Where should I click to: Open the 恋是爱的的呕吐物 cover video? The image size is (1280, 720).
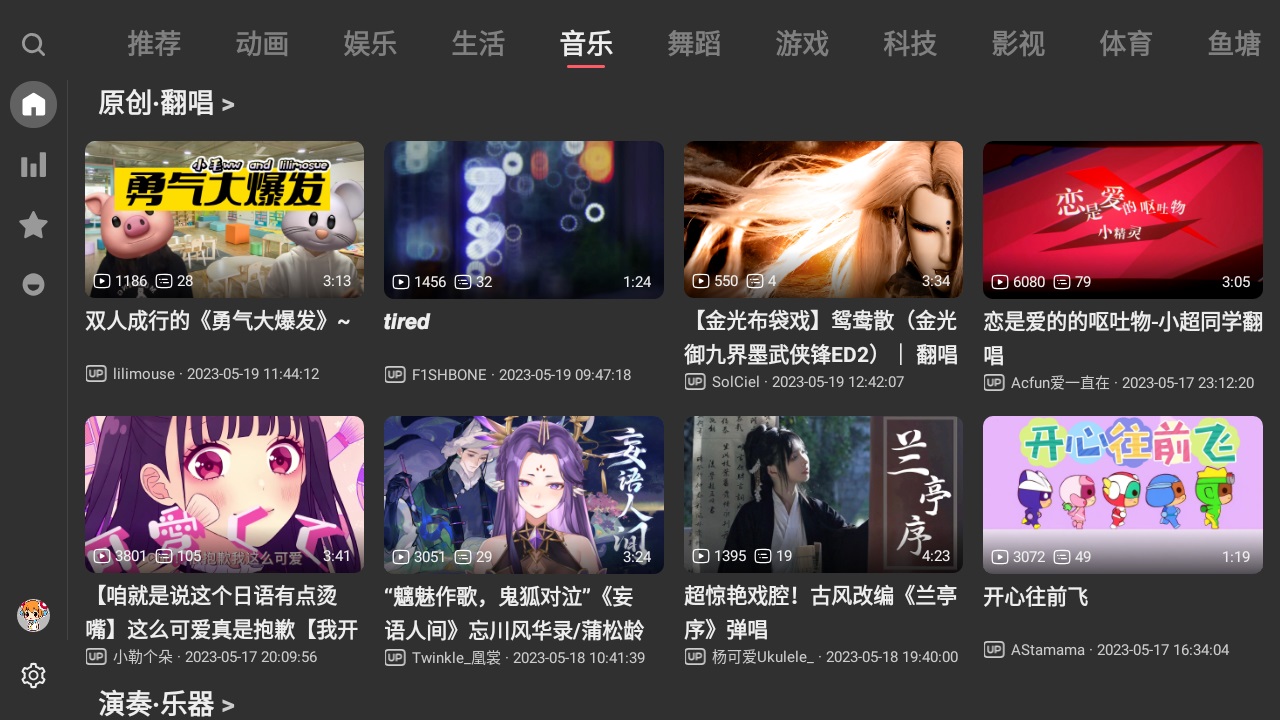tap(1122, 219)
